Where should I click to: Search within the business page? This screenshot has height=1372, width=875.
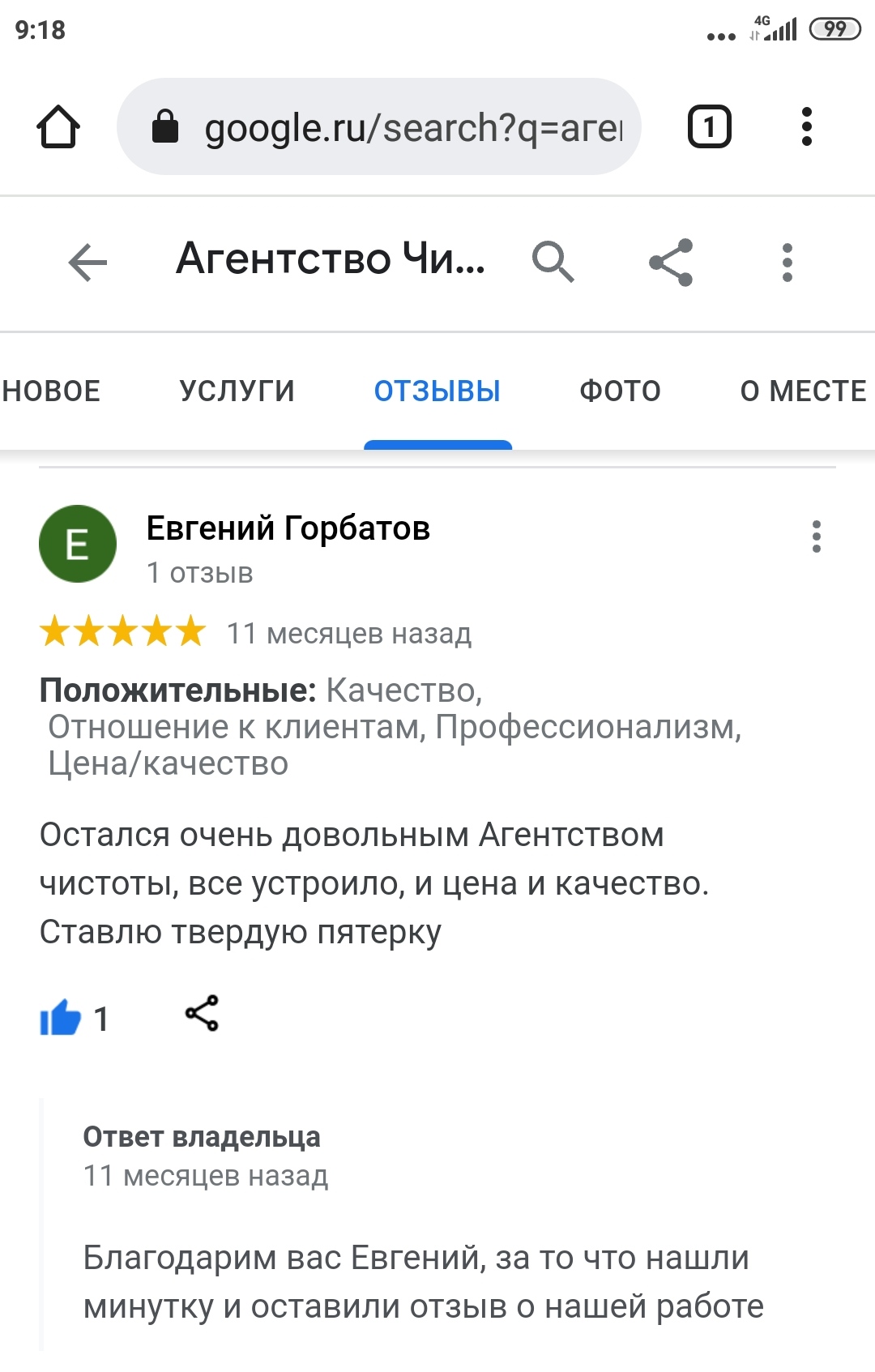tap(553, 262)
